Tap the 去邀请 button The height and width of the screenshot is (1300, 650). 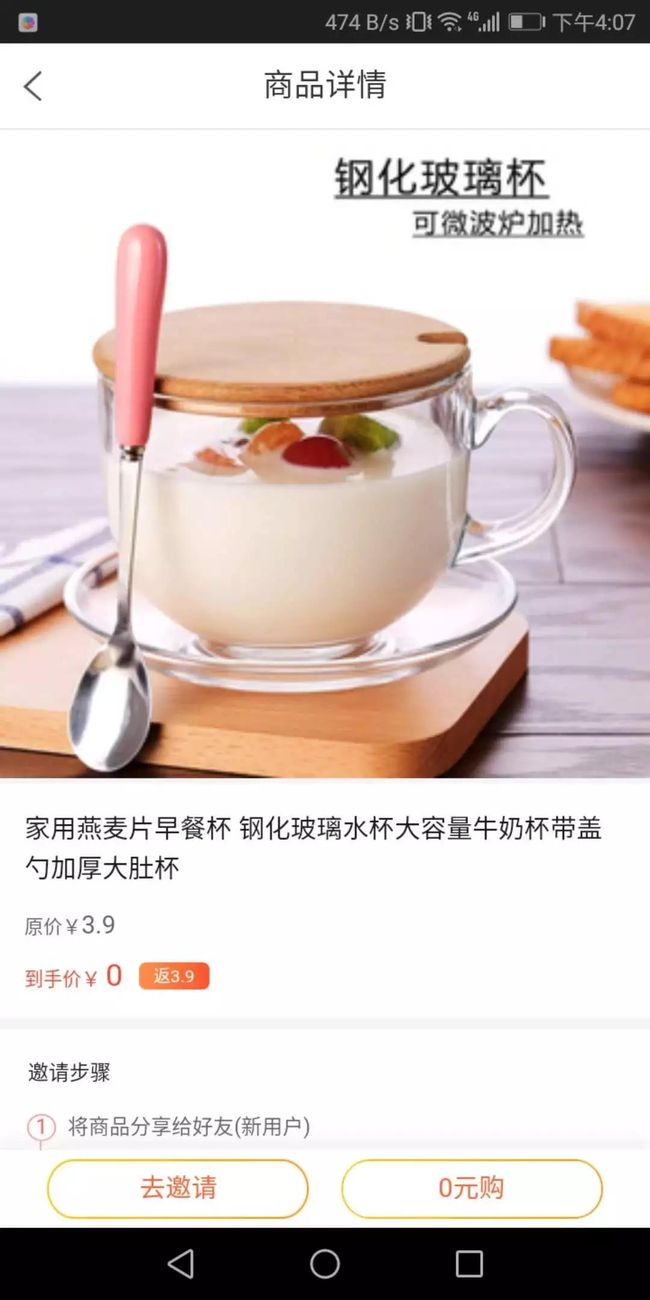tap(178, 1188)
